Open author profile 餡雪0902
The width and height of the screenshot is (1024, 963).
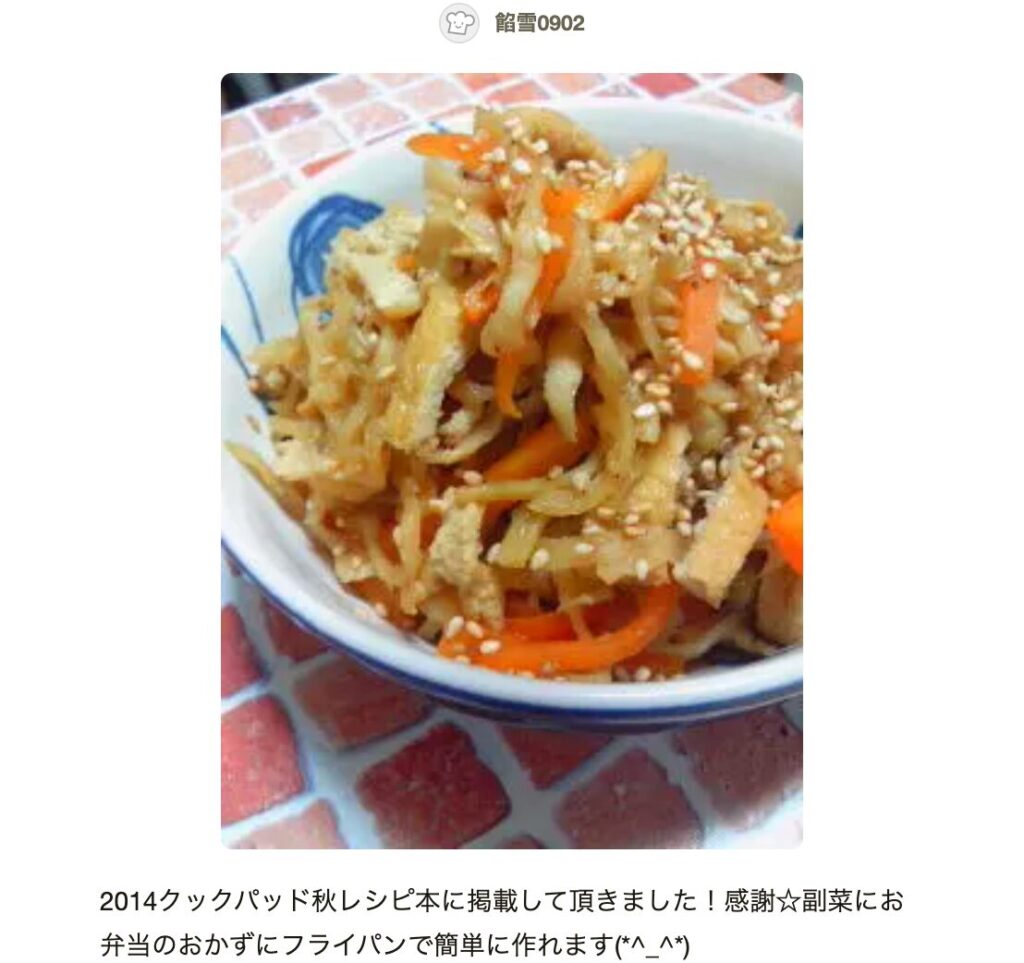point(538,23)
